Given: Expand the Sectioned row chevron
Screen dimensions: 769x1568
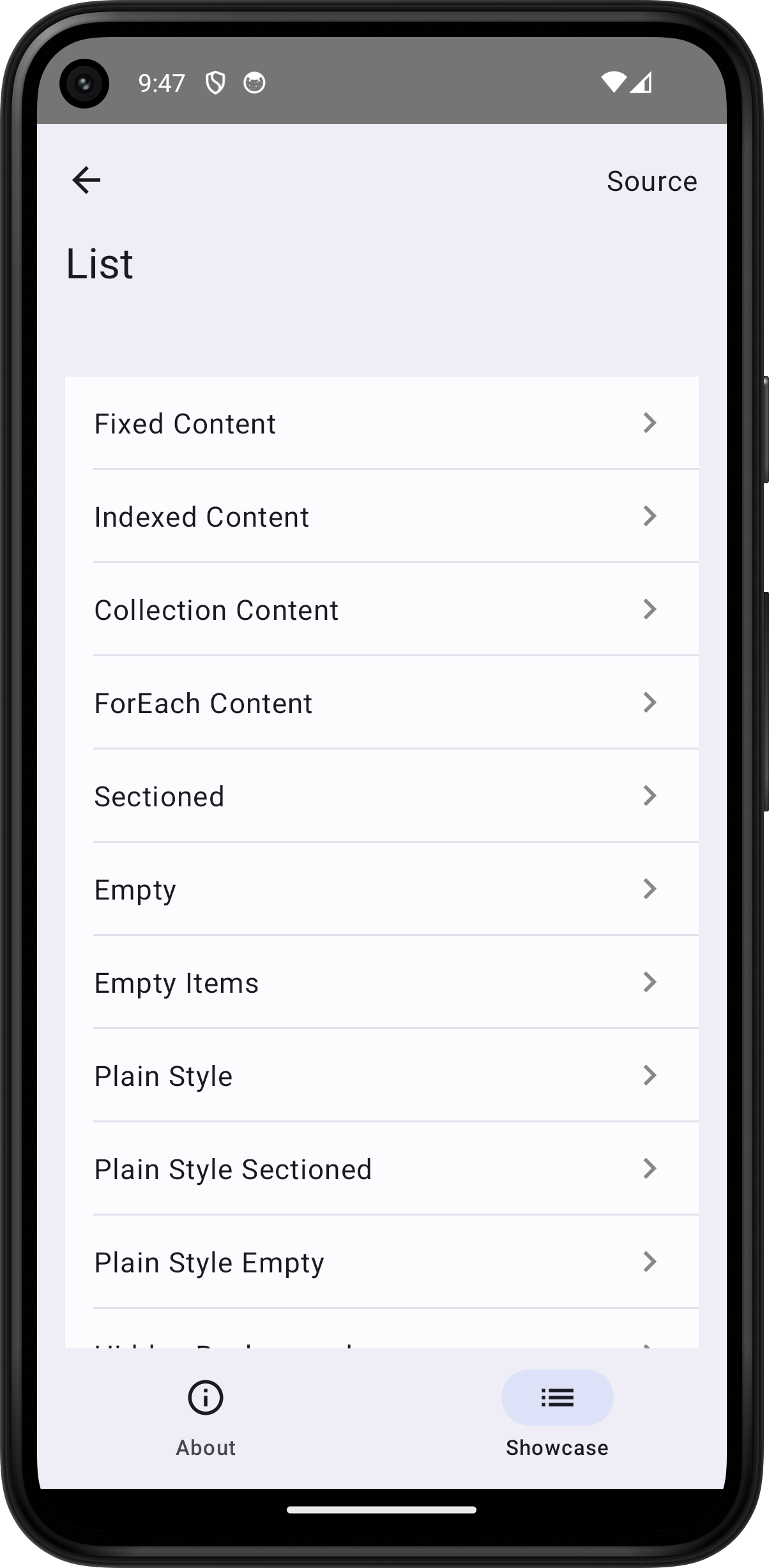Looking at the screenshot, I should (650, 795).
